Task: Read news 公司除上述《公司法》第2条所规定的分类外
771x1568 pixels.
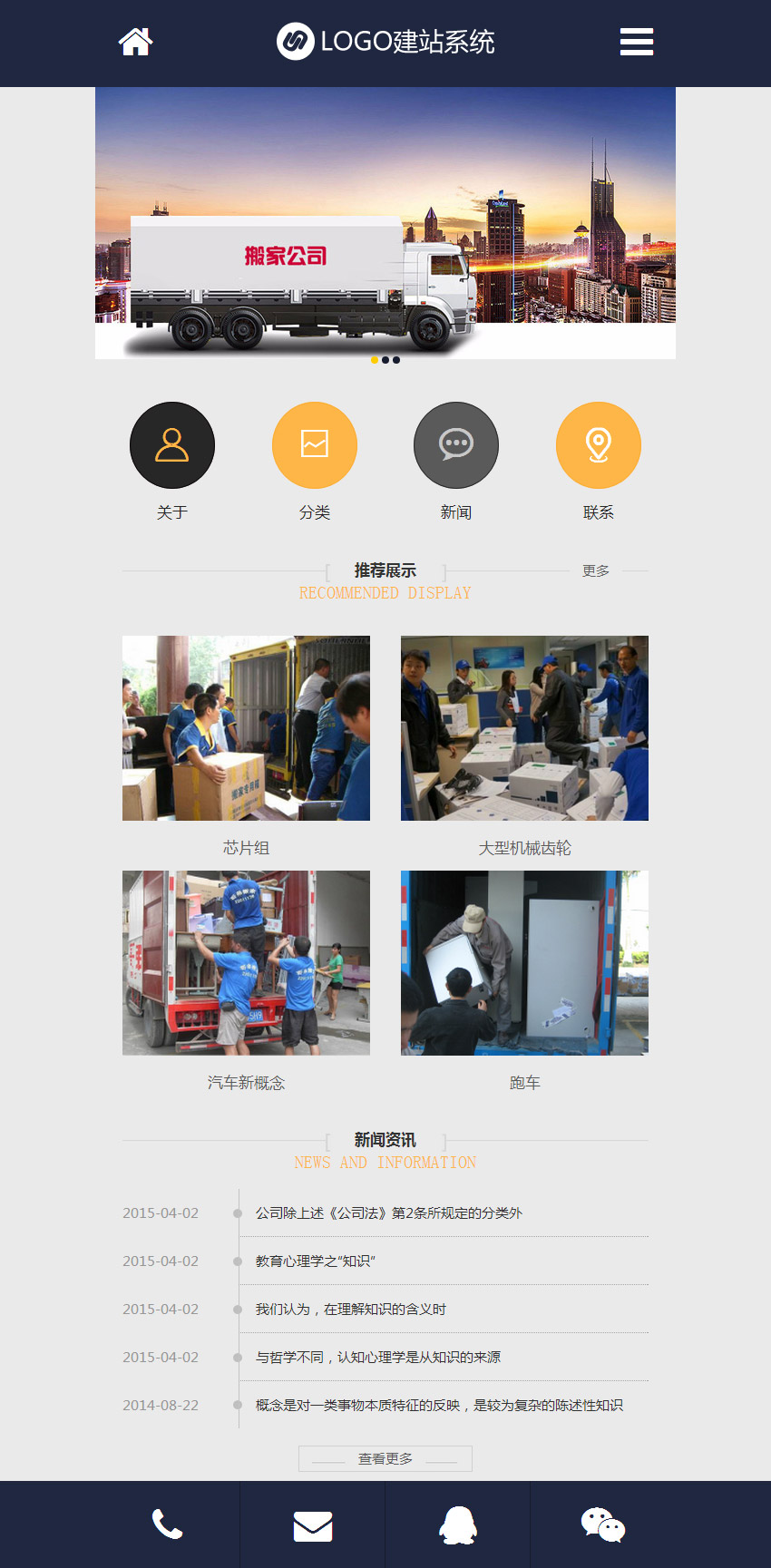Action: [388, 1213]
